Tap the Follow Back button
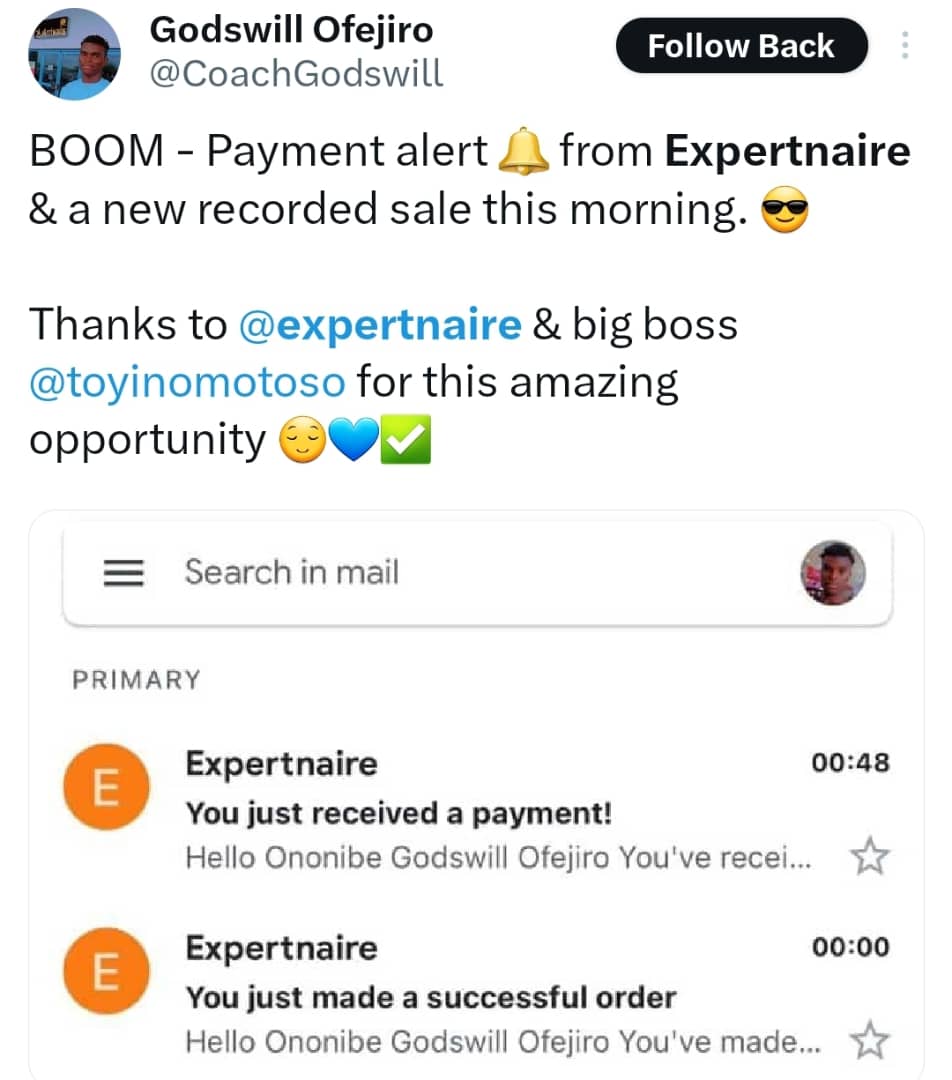 [x=740, y=46]
